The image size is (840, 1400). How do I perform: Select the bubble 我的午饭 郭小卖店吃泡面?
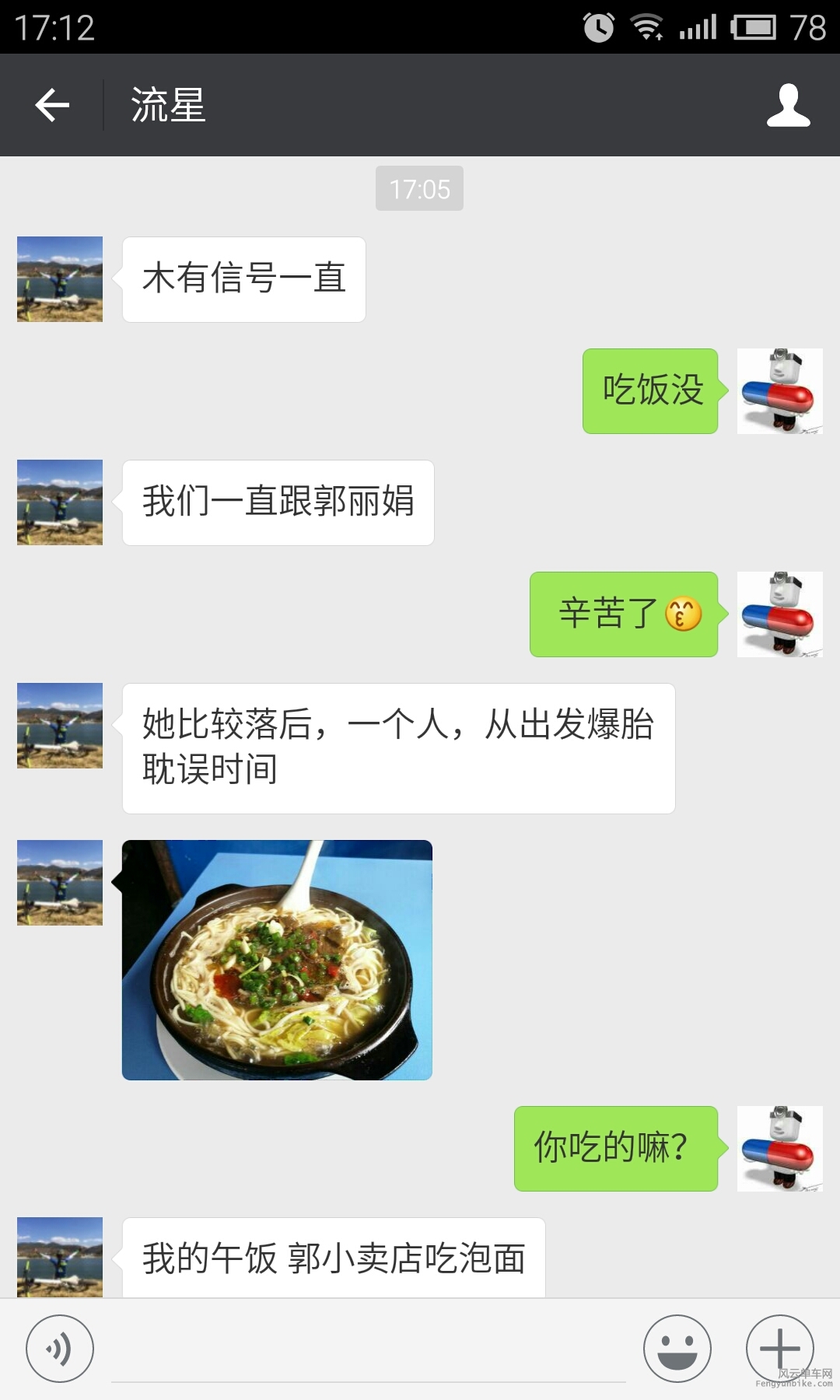tap(334, 1254)
